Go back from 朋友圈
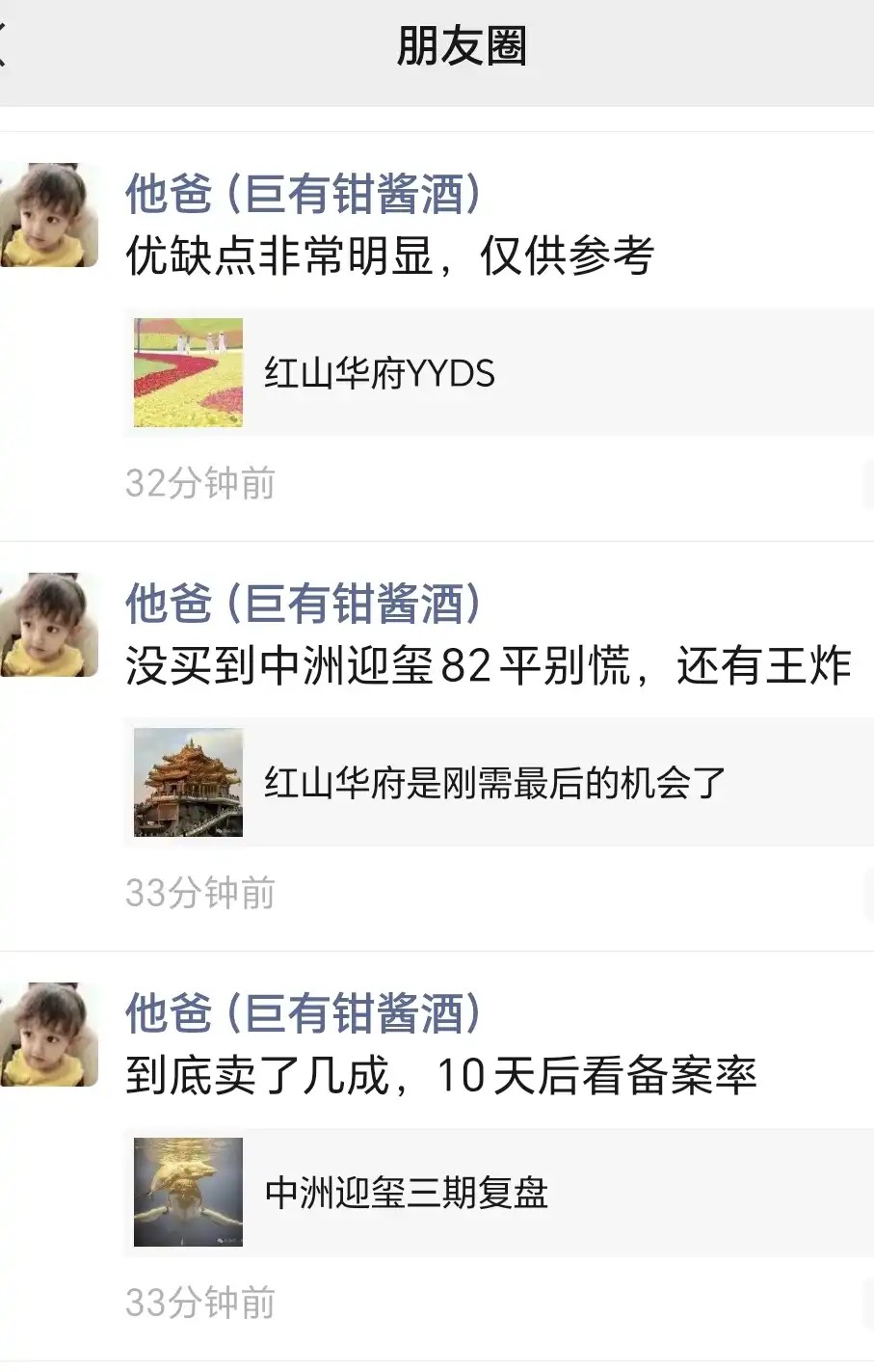This screenshot has height=1372, width=874. 4,46
